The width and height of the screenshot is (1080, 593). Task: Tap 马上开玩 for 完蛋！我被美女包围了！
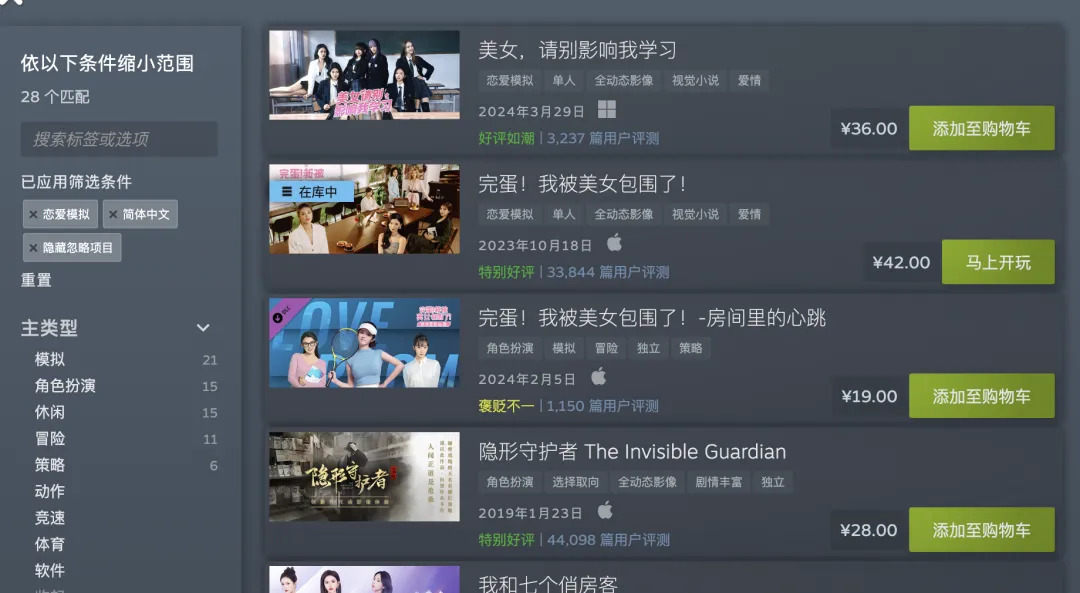click(x=997, y=263)
